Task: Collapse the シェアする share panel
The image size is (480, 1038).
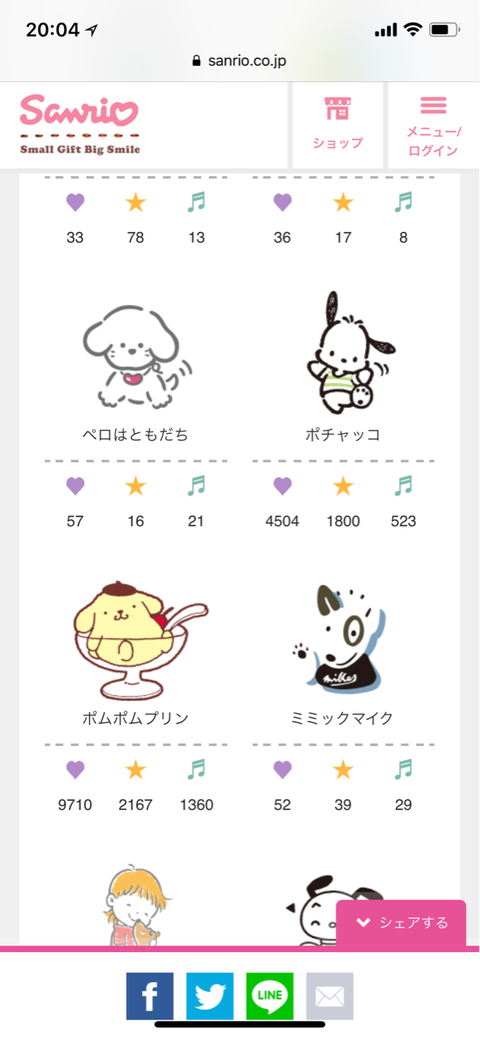Action: click(x=401, y=923)
